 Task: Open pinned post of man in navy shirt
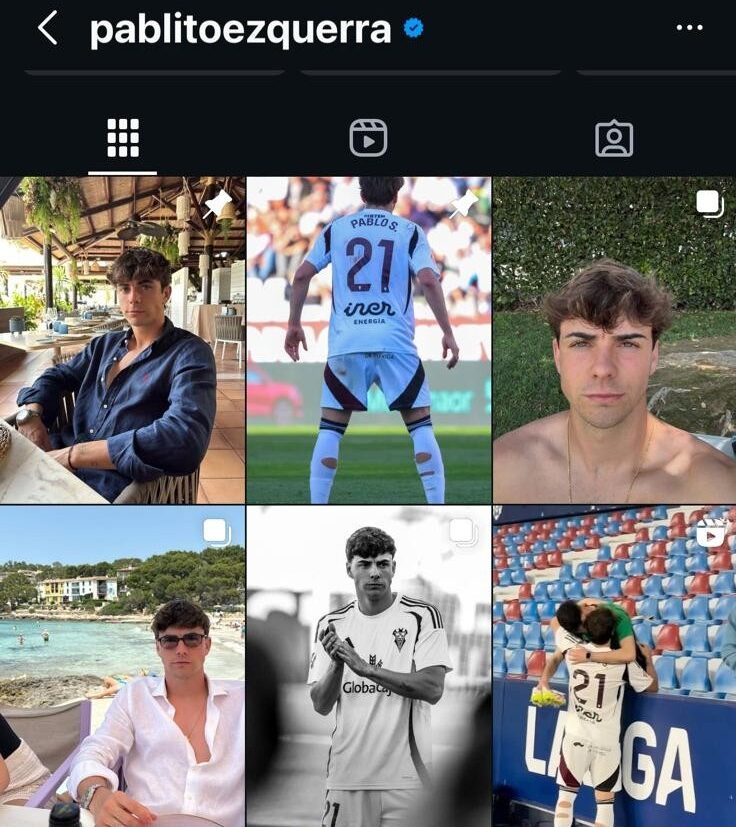click(x=122, y=340)
